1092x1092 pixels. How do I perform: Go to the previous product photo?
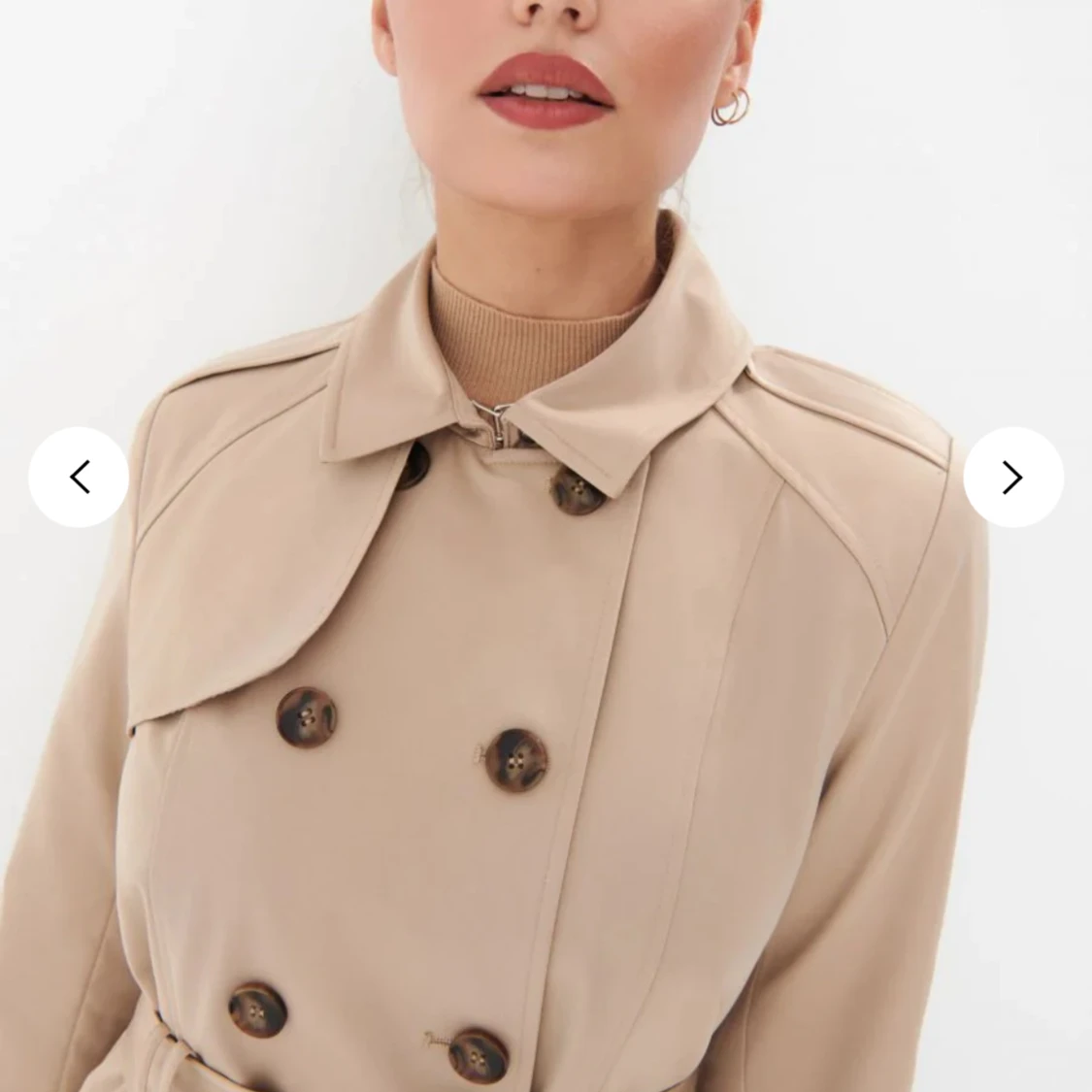(x=79, y=477)
